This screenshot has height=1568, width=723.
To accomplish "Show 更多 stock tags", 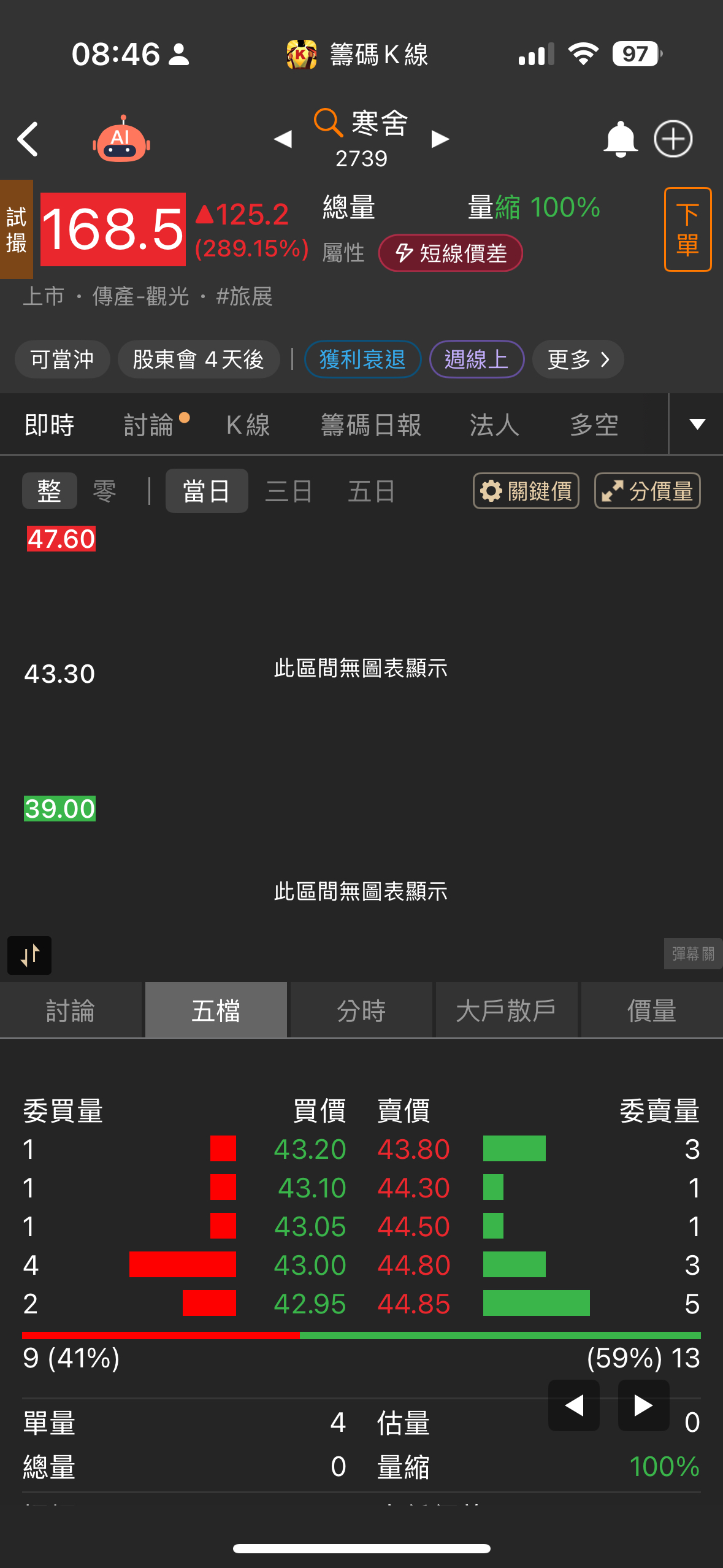I will (x=578, y=359).
